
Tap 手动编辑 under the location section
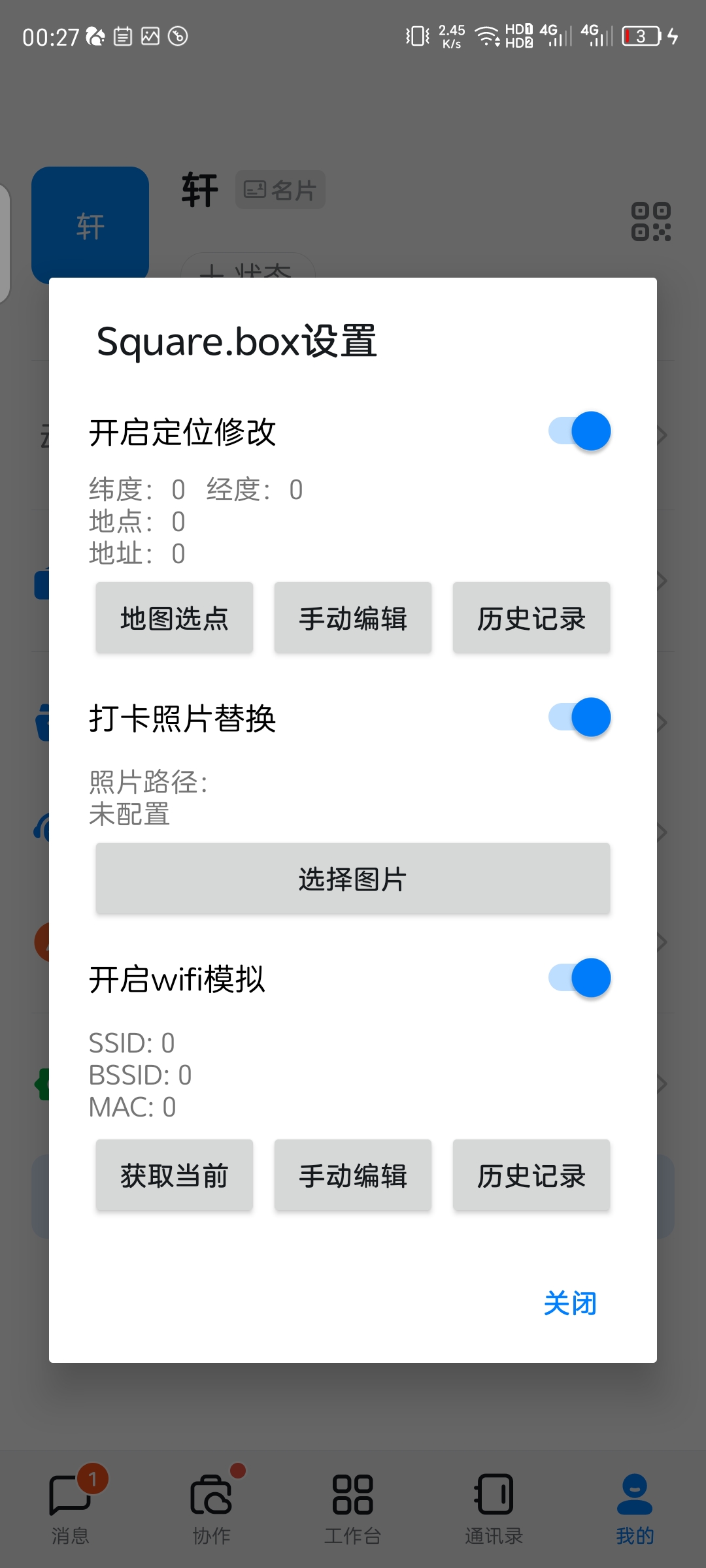[x=353, y=618]
